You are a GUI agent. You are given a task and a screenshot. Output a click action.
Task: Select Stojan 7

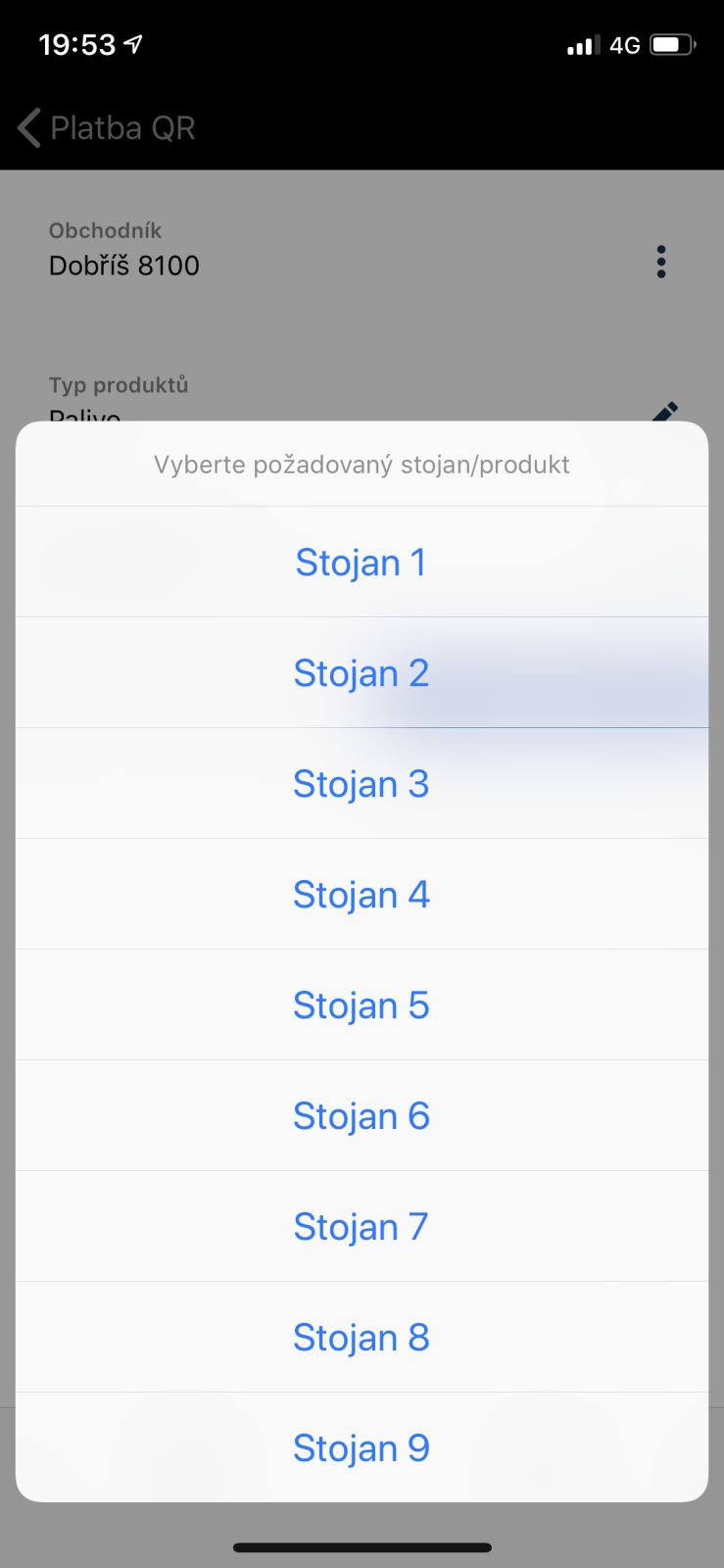[x=362, y=1227]
